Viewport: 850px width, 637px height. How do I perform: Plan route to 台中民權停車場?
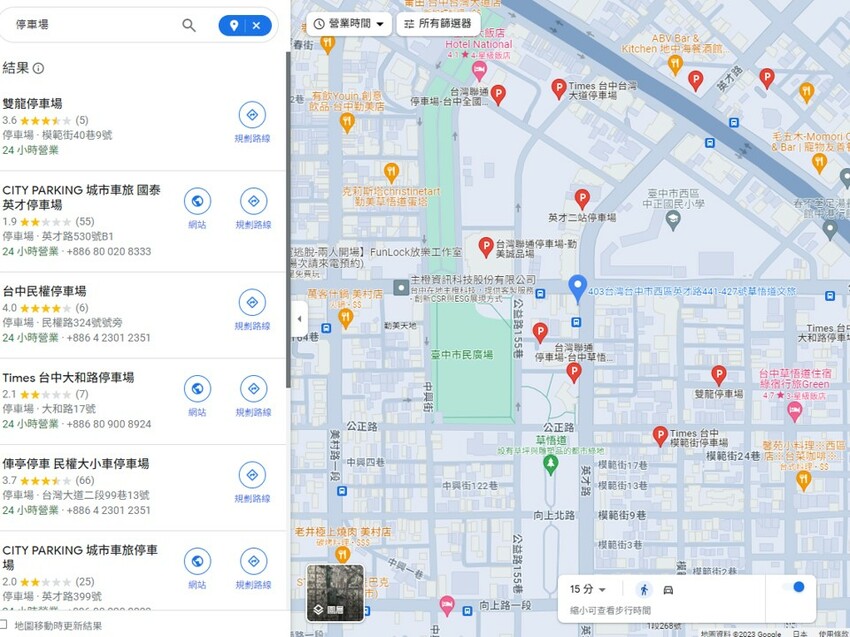coord(252,310)
